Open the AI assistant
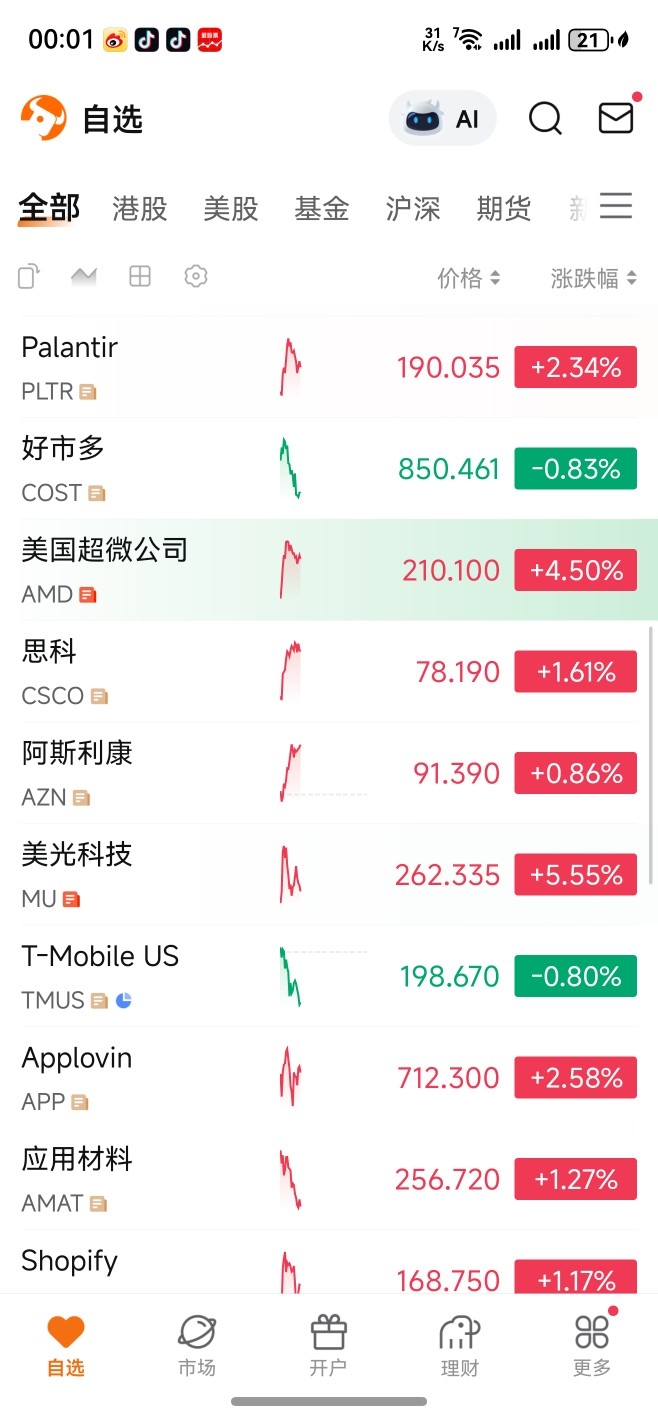The image size is (658, 1416). [x=442, y=119]
